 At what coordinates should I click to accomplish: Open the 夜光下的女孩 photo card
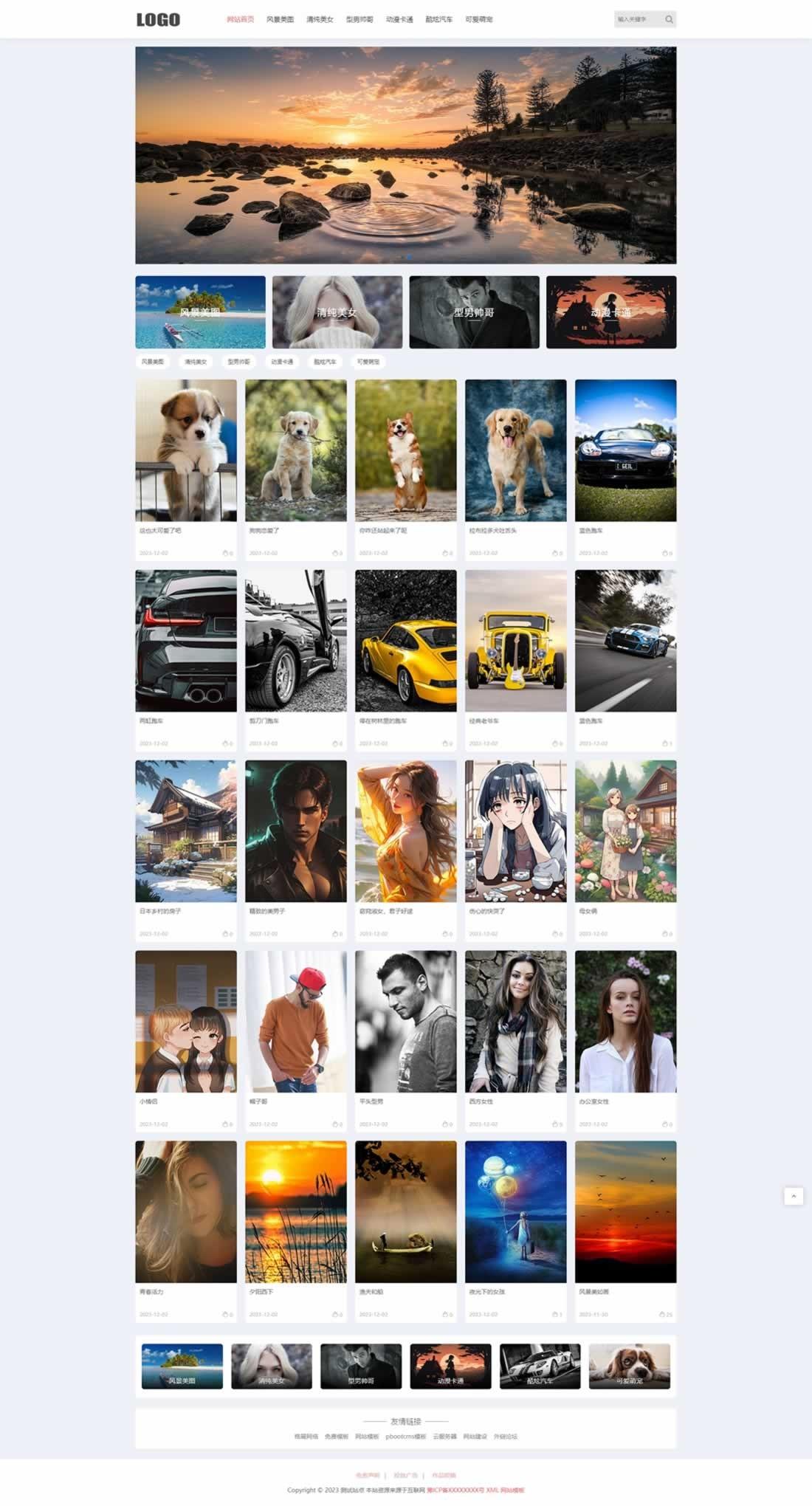[x=515, y=1212]
